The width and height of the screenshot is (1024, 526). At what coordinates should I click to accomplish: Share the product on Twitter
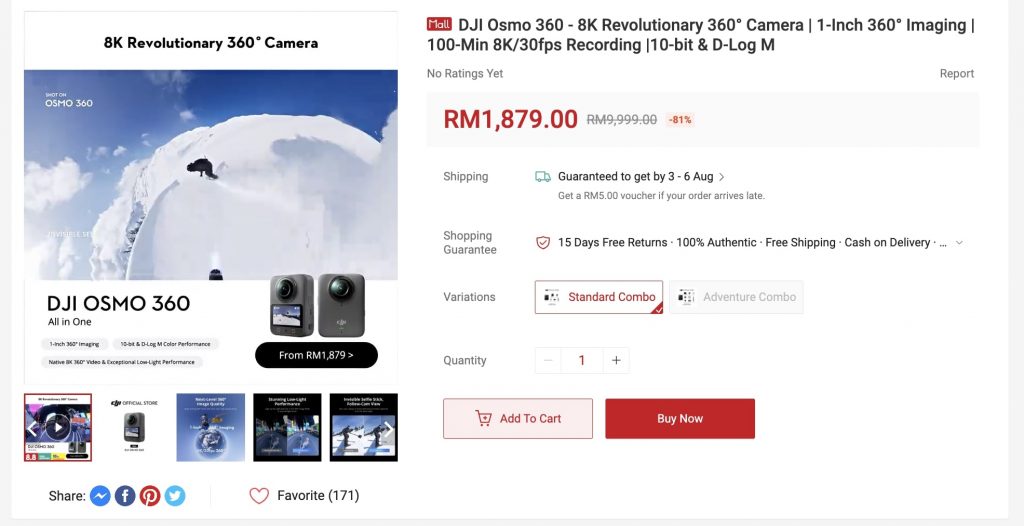tap(175, 496)
